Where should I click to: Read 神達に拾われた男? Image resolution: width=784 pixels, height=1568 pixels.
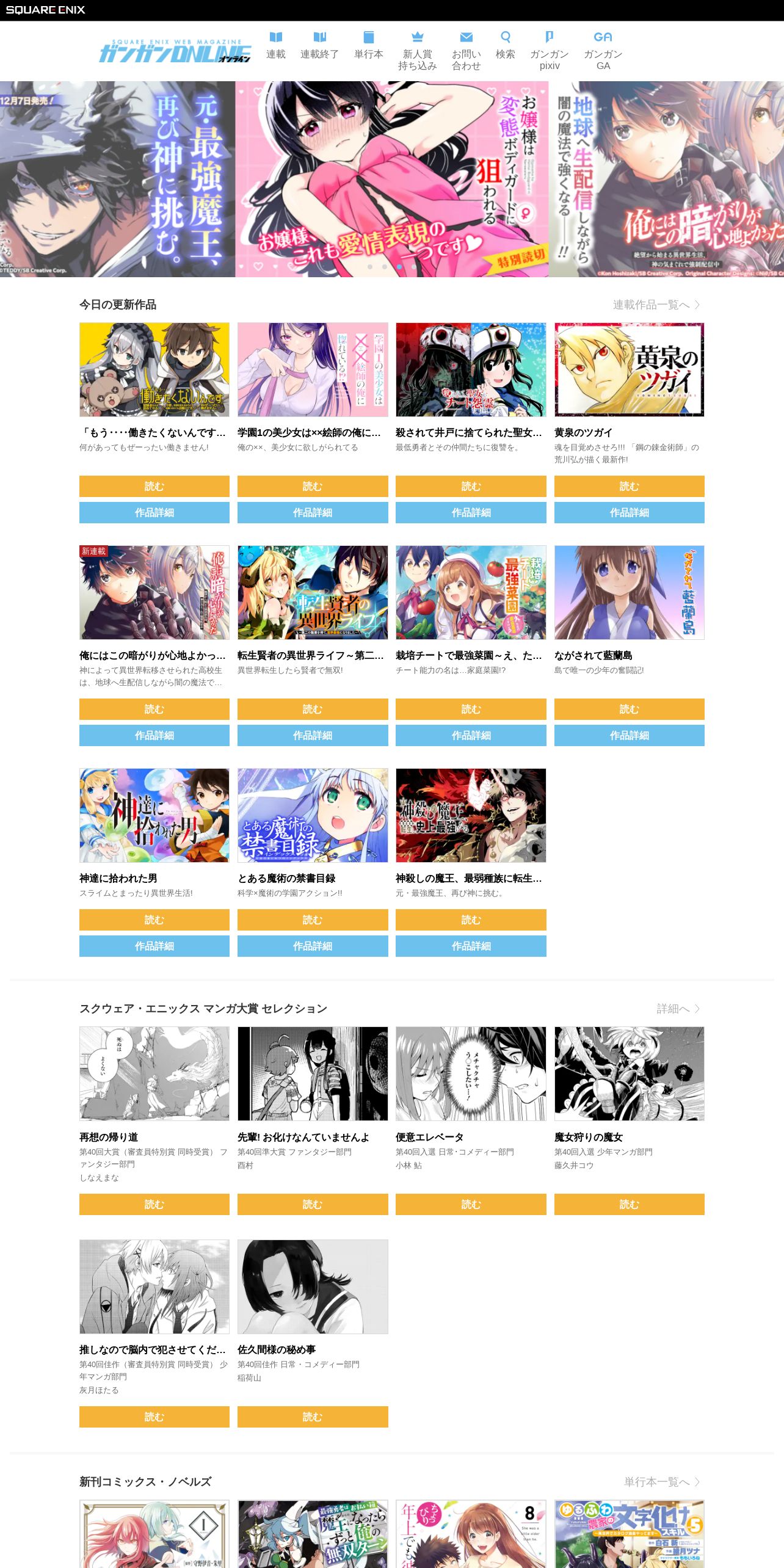click(x=154, y=920)
